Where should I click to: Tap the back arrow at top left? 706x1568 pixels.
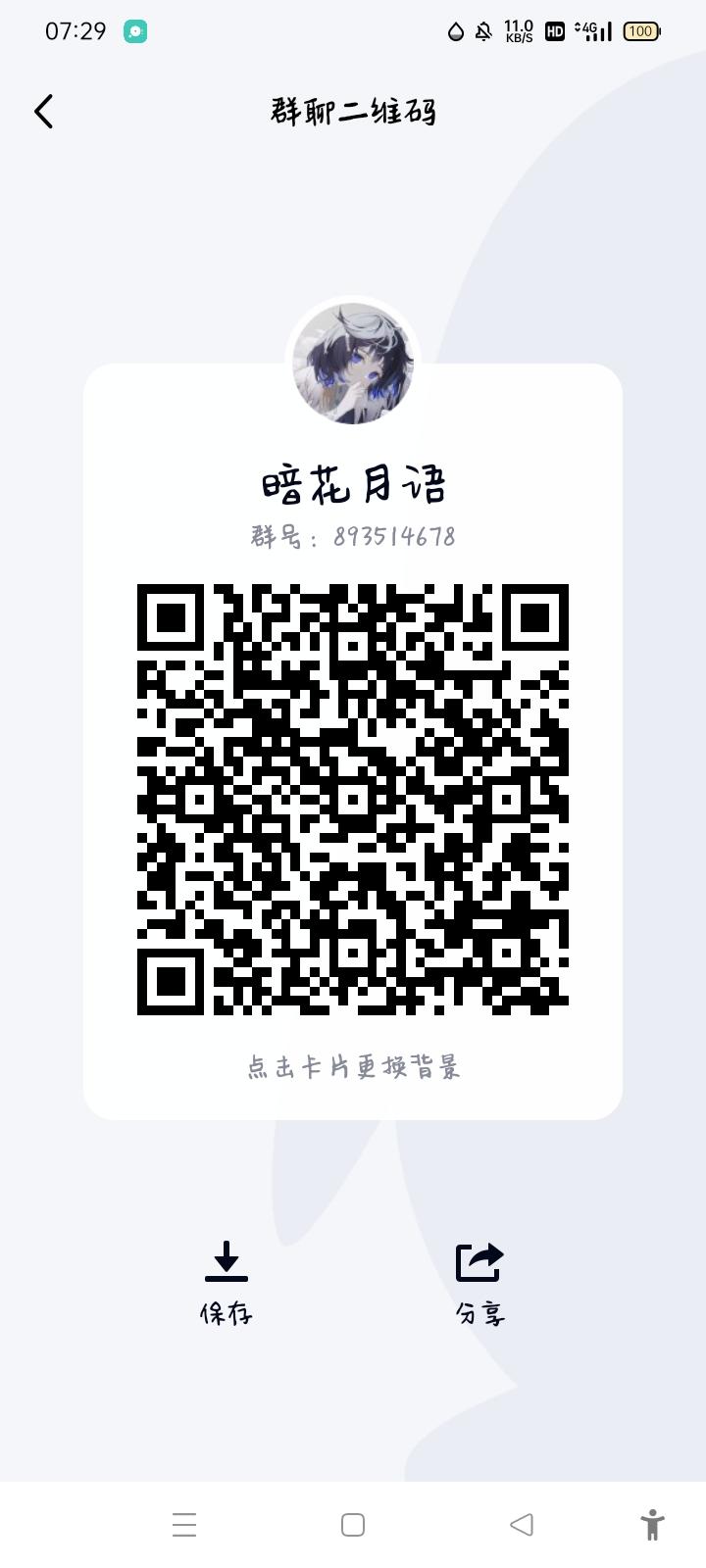[43, 112]
